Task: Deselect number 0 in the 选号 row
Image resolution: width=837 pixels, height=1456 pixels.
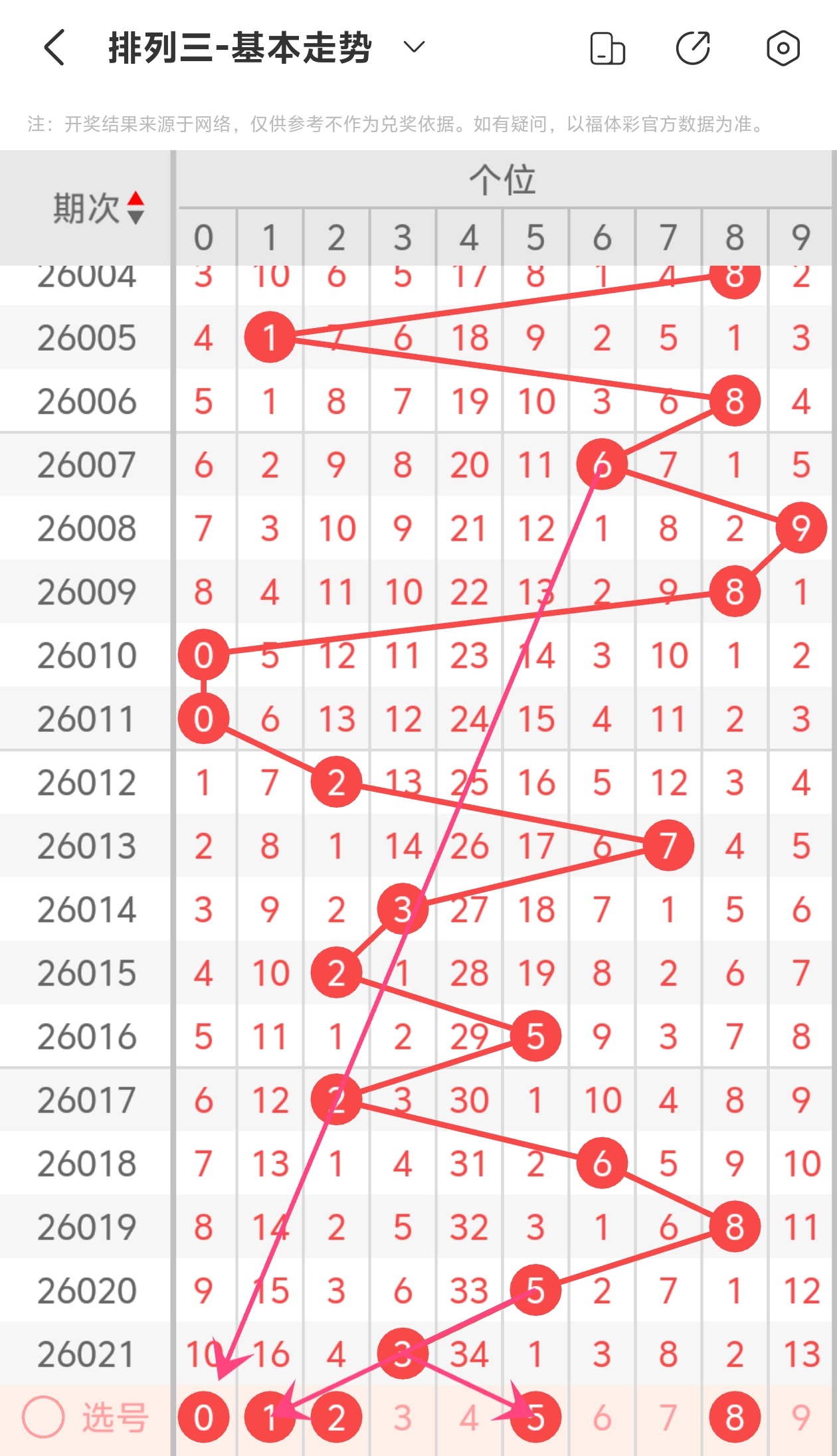Action: pos(203,1417)
